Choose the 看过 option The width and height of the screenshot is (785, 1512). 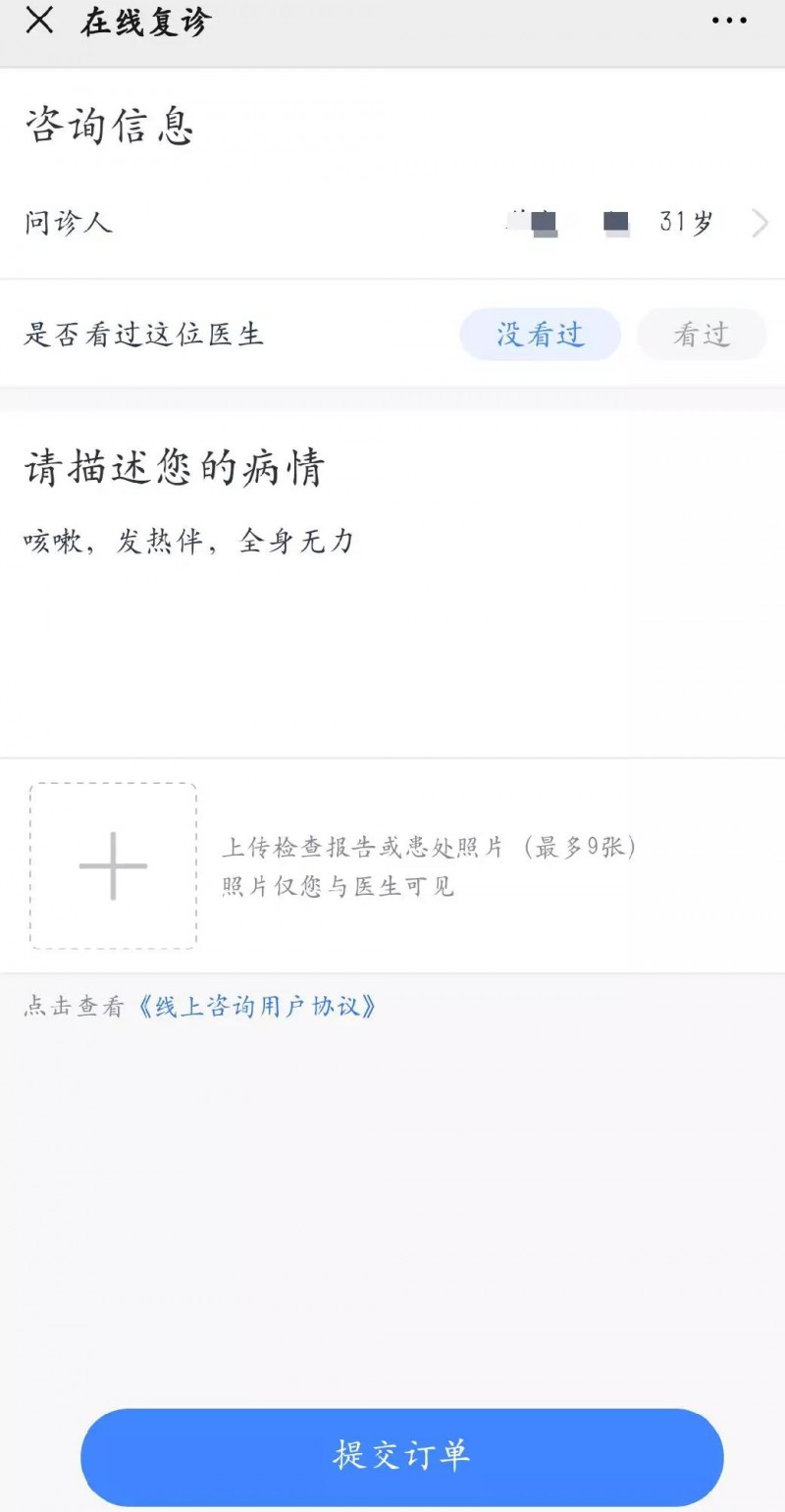pos(702,335)
